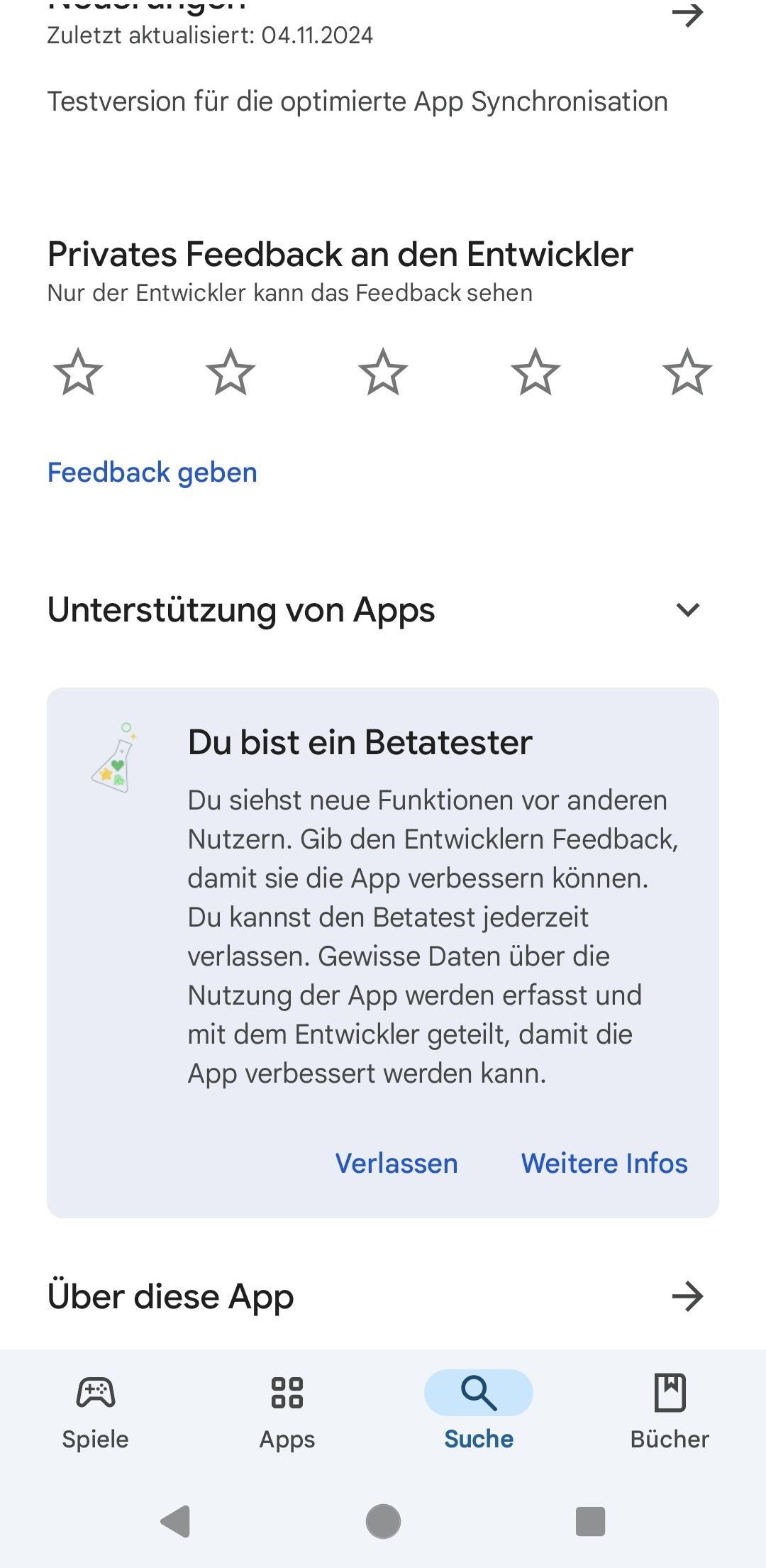766x1568 pixels.
Task: Leave the beta via Verlassen
Action: point(396,1164)
